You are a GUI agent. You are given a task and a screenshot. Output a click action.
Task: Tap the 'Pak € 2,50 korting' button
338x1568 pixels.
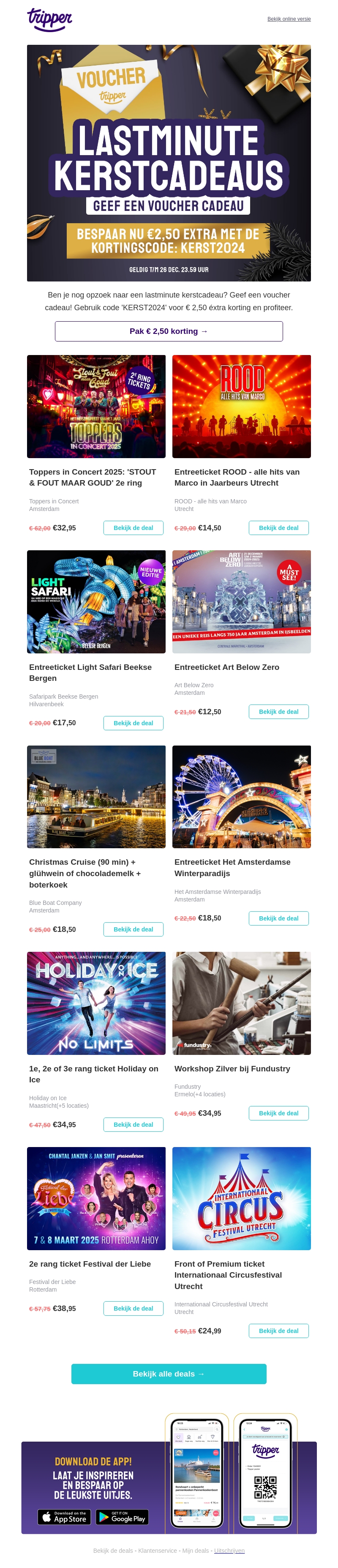[x=169, y=331]
